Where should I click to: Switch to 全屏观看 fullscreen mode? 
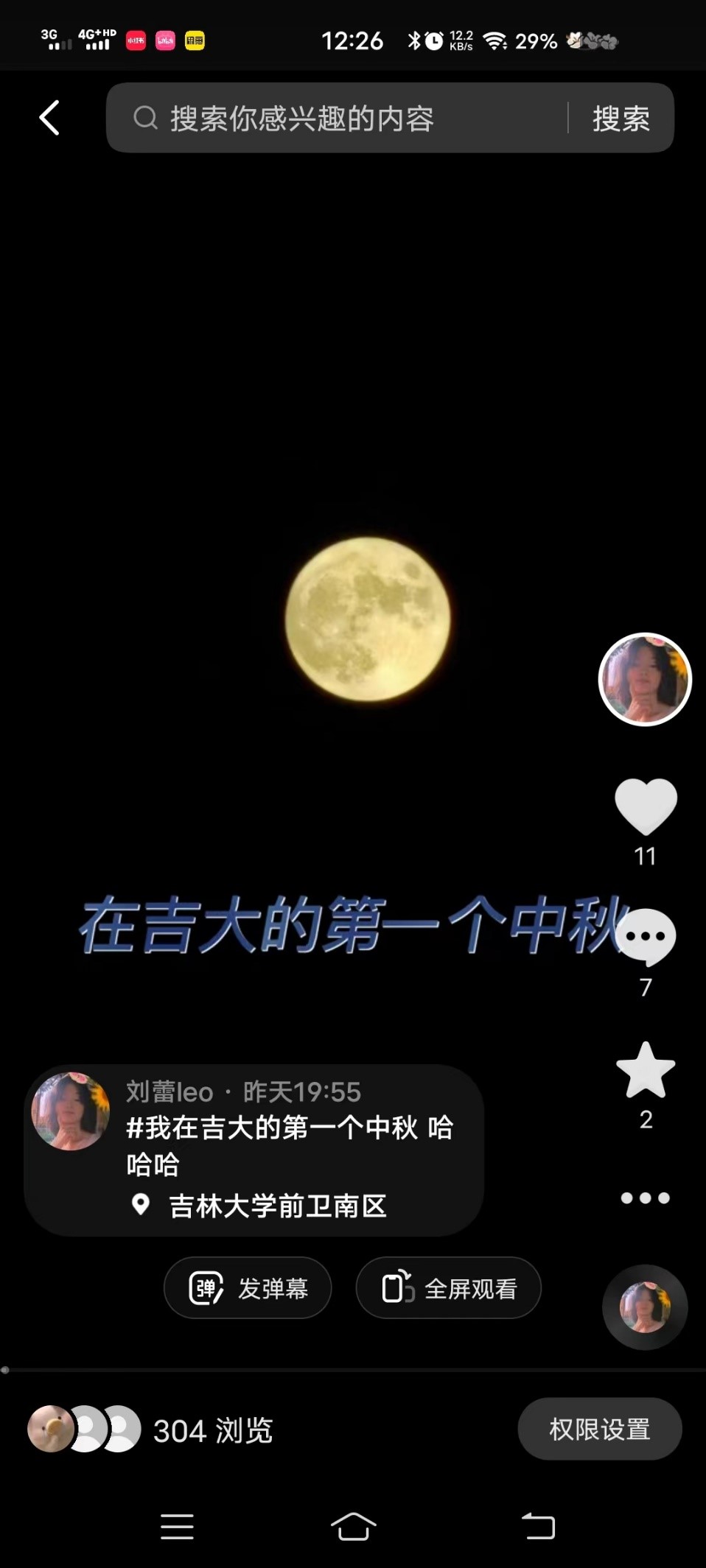tap(449, 1288)
